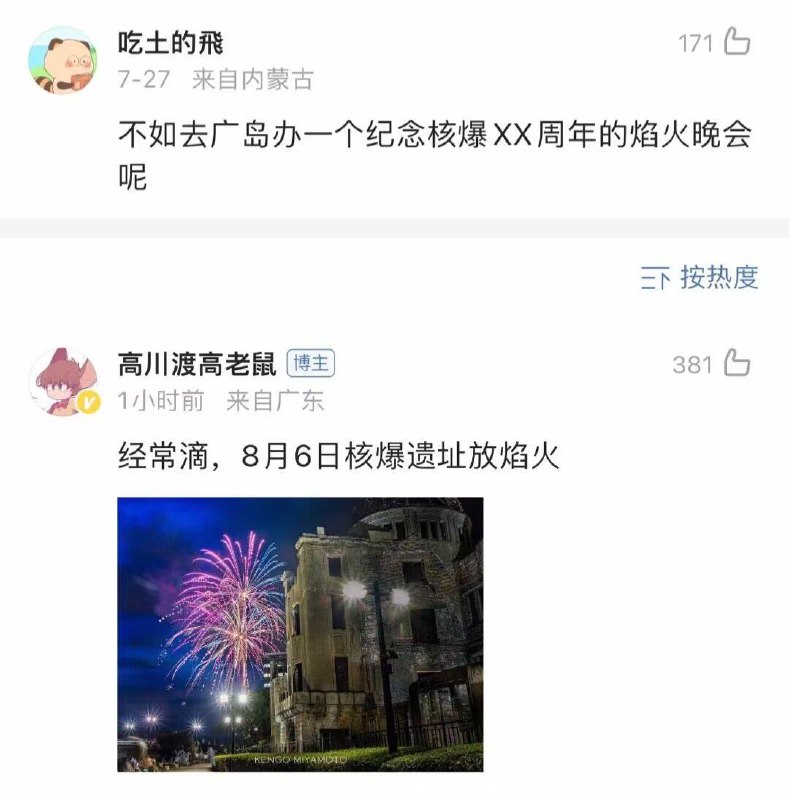View 高川渡高老鼠's profile avatar

63,383
